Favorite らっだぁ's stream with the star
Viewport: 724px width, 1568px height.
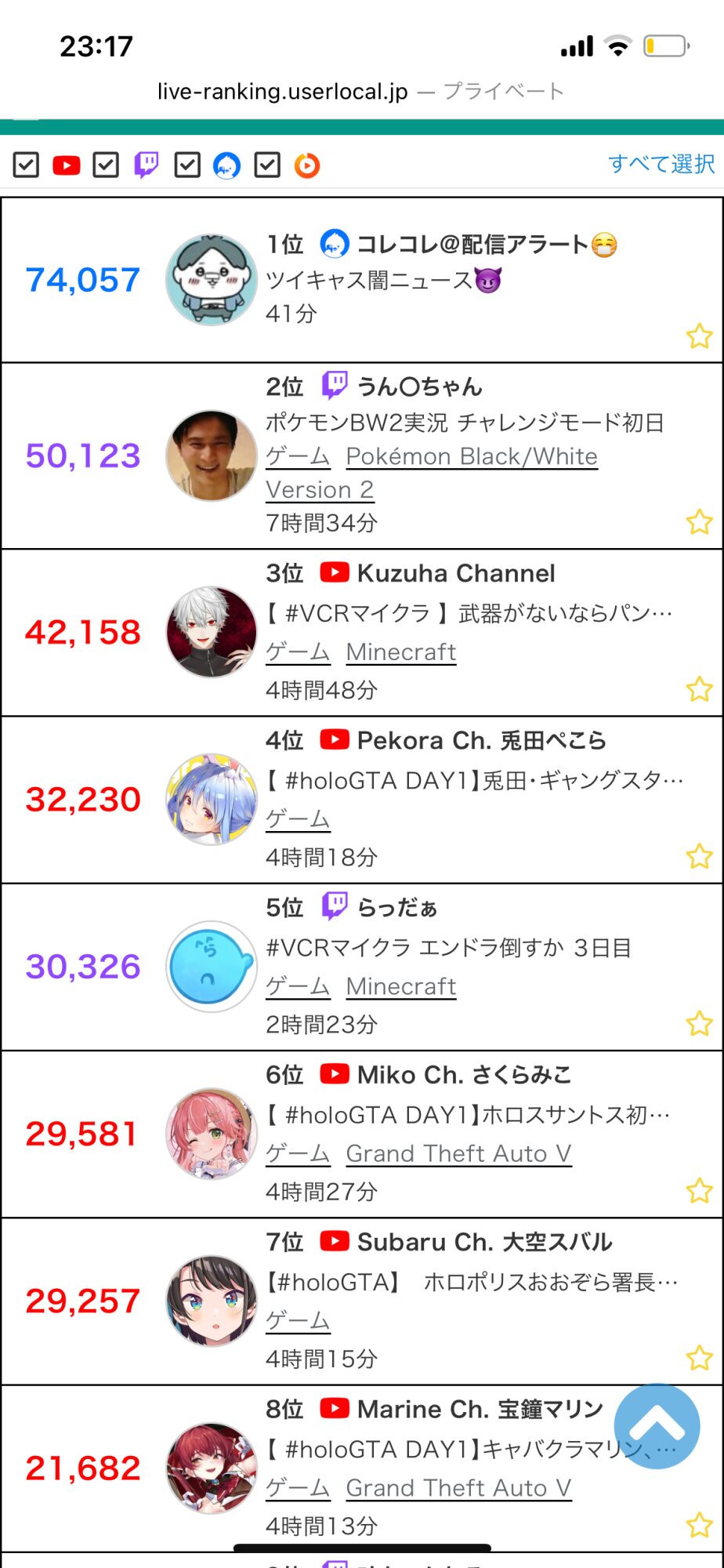(x=699, y=1023)
